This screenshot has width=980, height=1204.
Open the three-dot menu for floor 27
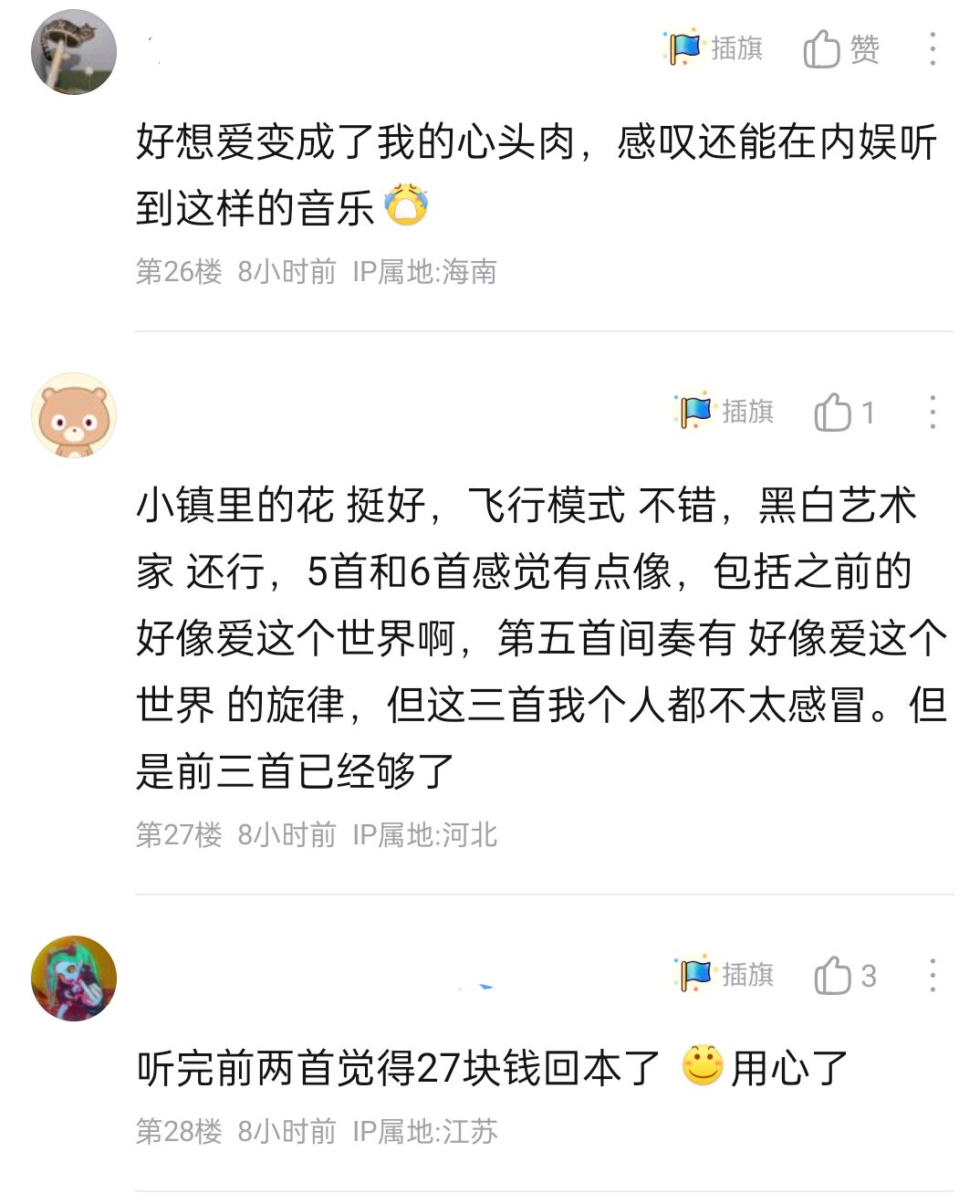[933, 413]
